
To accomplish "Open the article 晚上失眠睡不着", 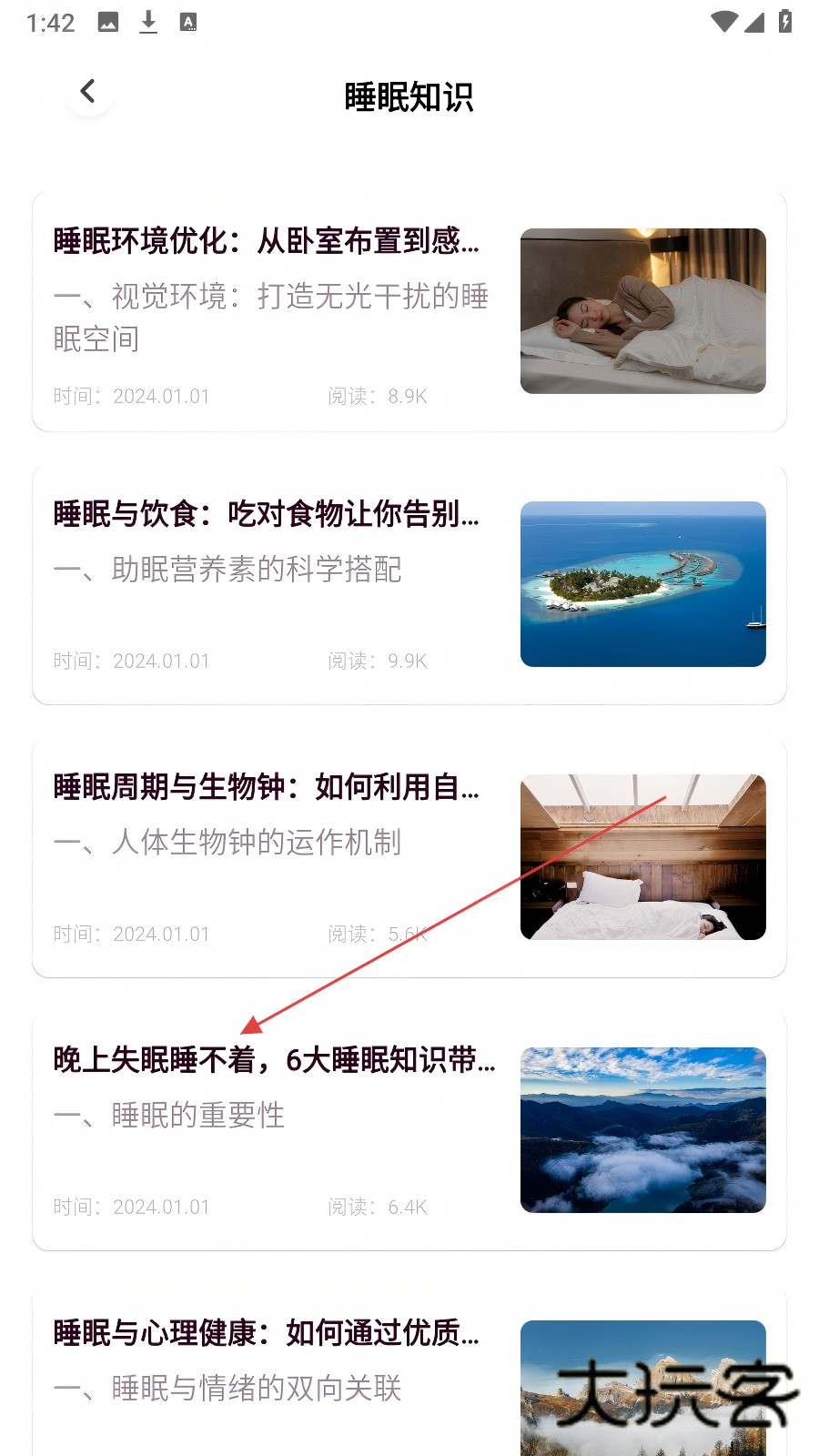I will pyautogui.click(x=273, y=1061).
